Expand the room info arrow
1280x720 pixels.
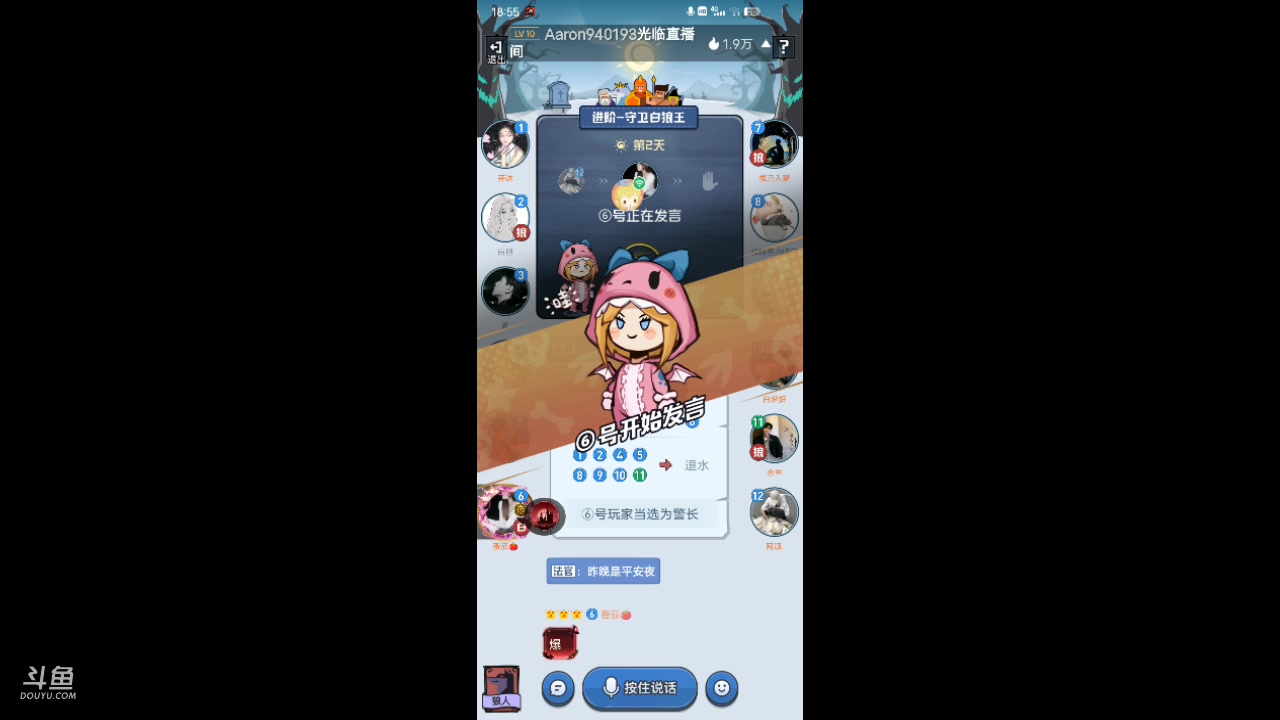click(x=766, y=44)
